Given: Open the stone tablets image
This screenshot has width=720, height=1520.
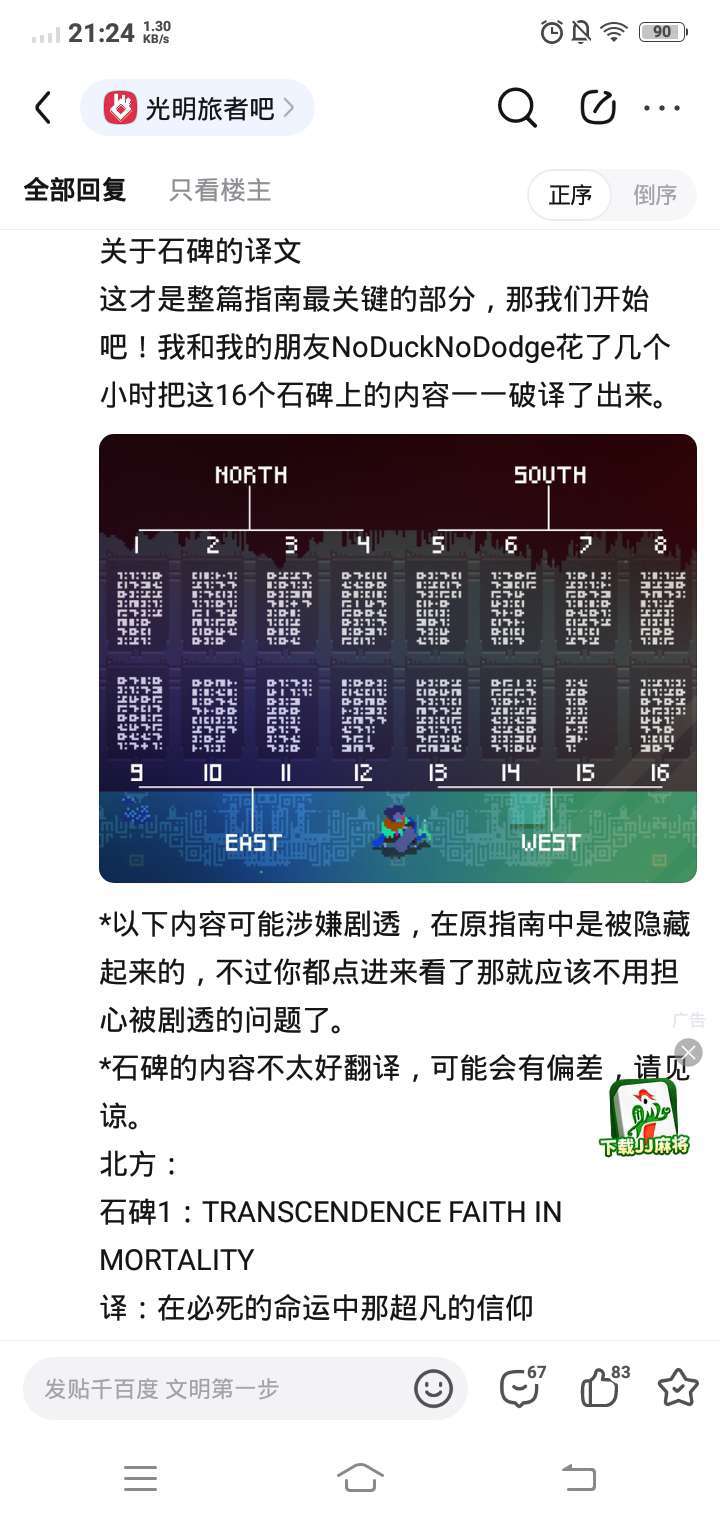Looking at the screenshot, I should coord(397,658).
